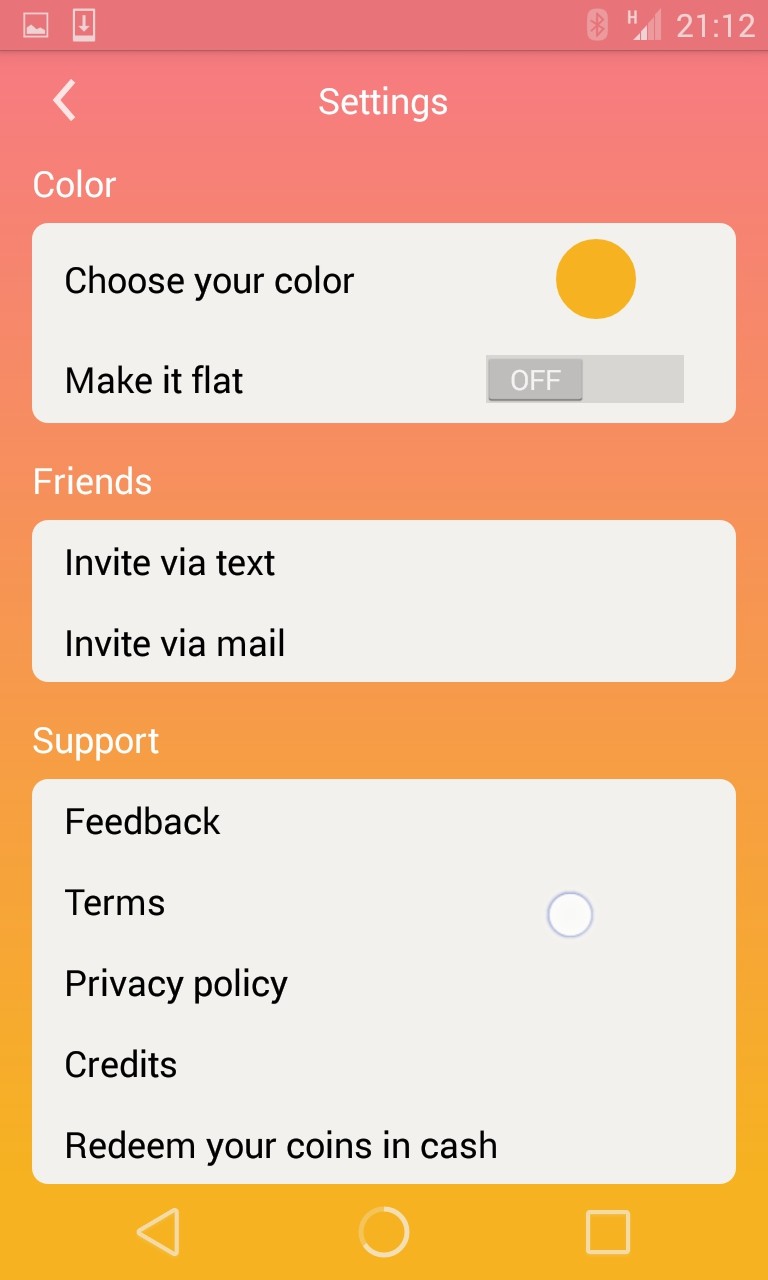This screenshot has height=1280, width=768.
Task: Open the Privacy policy
Action: click(384, 983)
